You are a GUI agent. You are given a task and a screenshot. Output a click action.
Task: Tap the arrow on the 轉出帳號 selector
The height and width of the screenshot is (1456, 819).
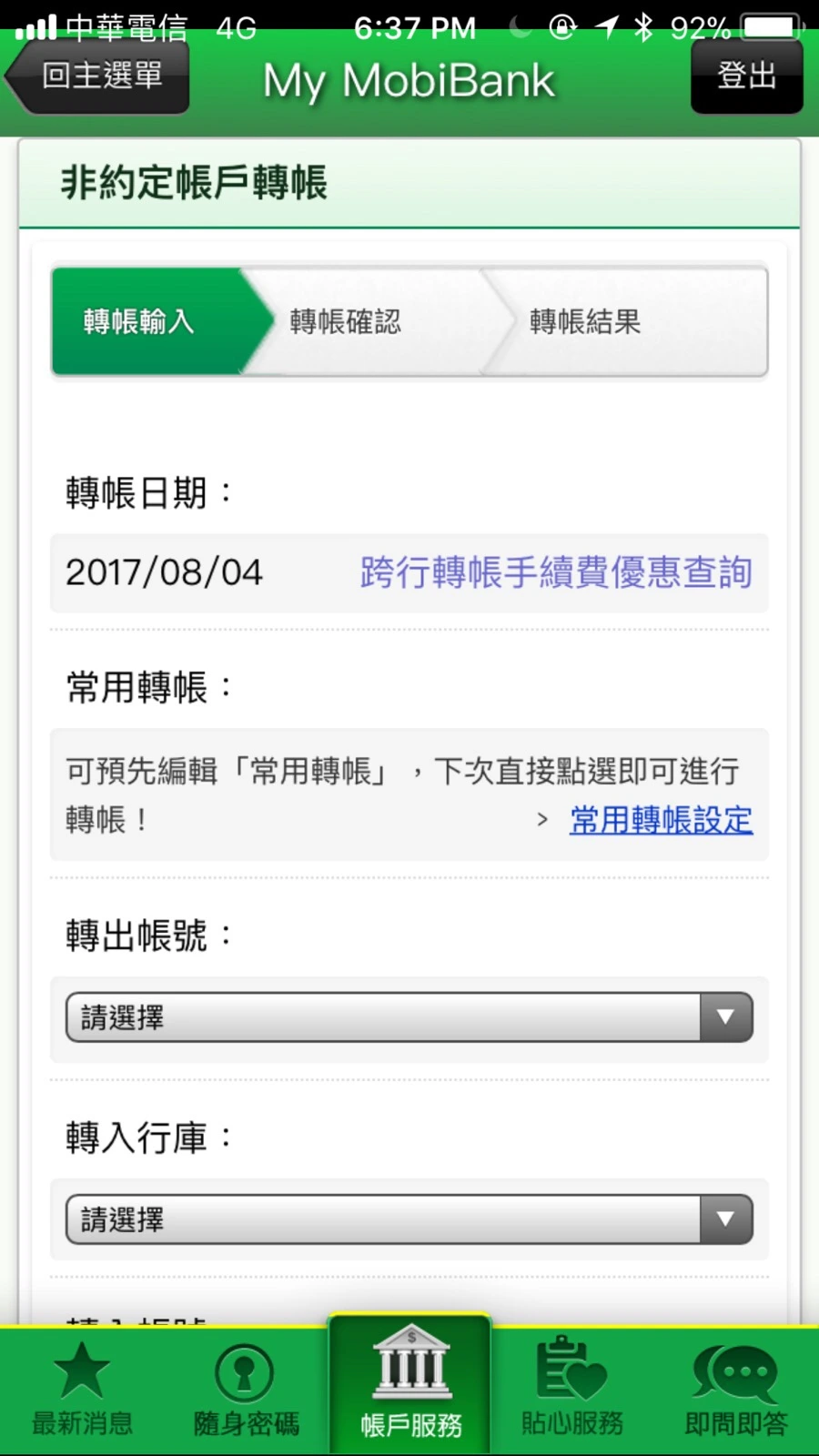pos(725,1018)
